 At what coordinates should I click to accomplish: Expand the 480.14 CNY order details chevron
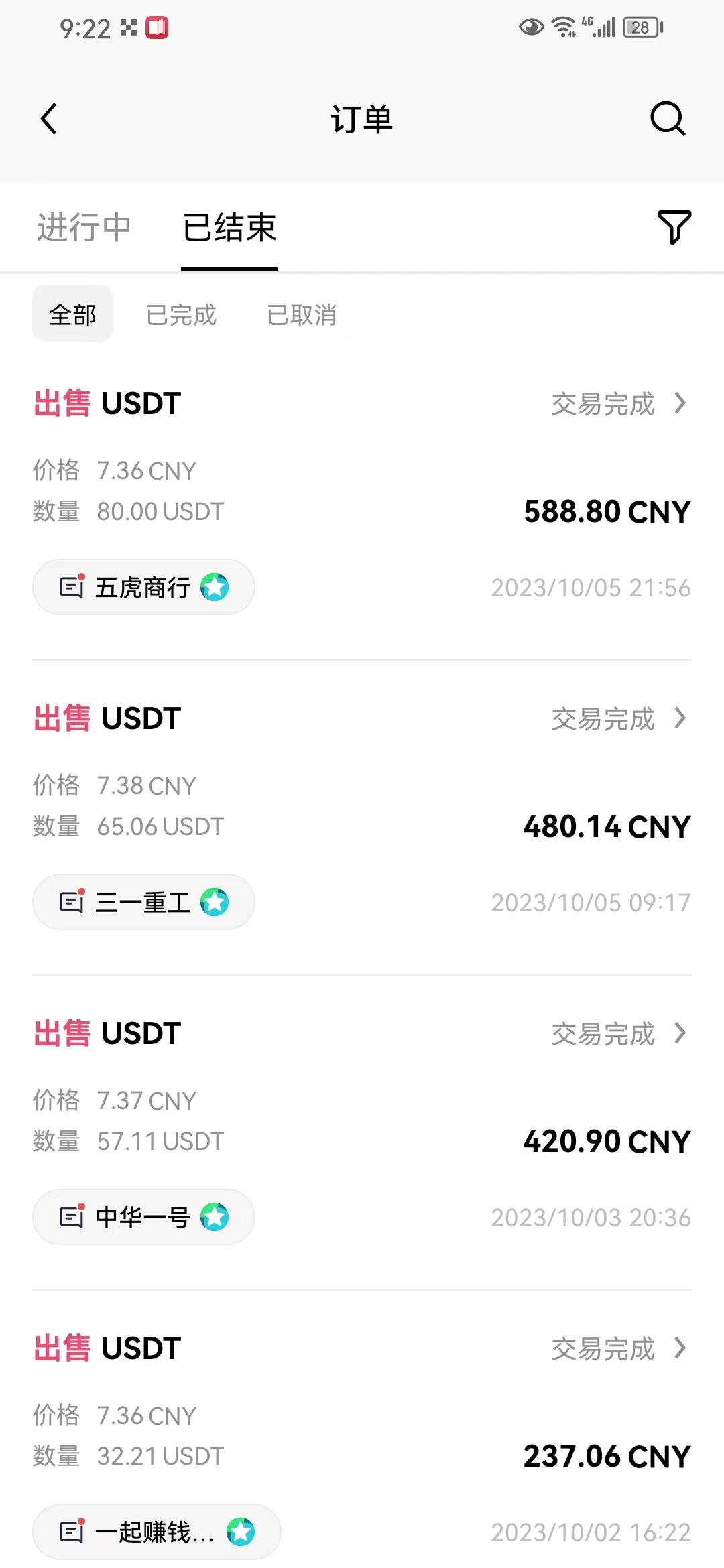682,719
